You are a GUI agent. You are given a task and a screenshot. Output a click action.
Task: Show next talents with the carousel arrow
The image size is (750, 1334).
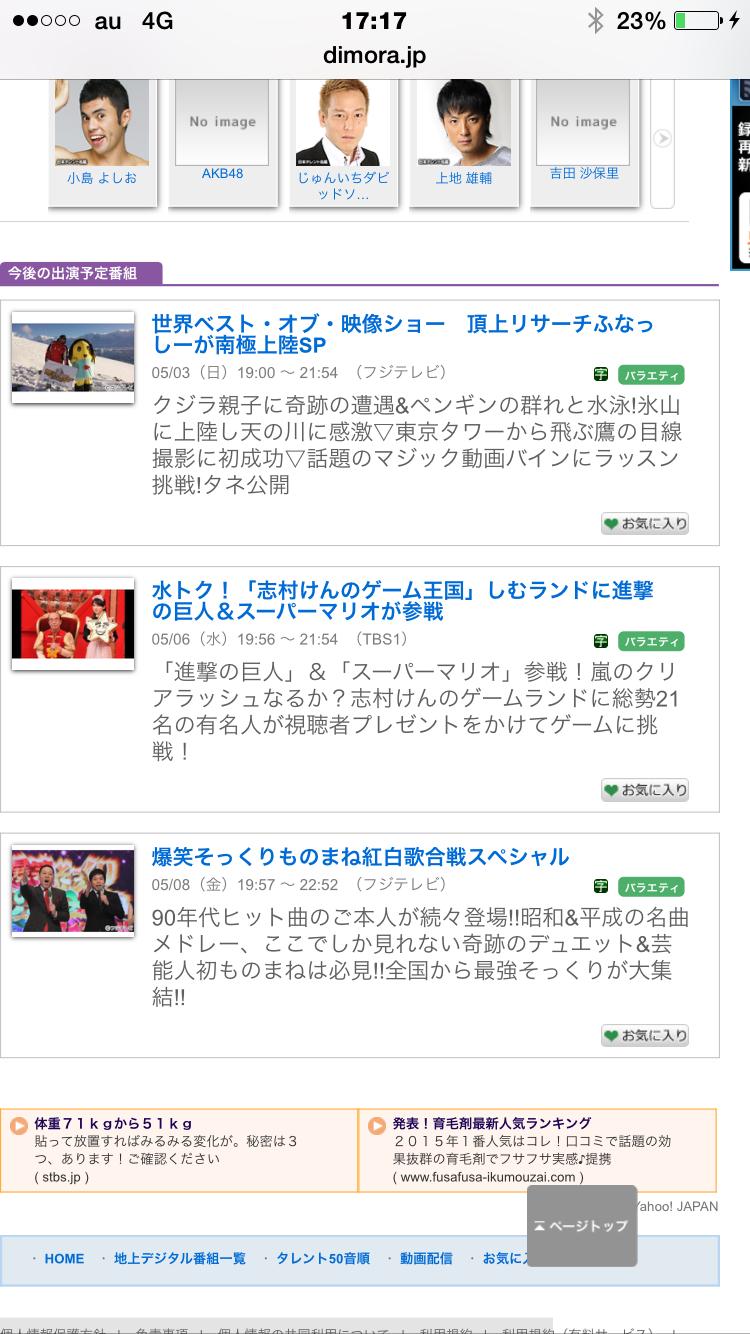coord(662,139)
